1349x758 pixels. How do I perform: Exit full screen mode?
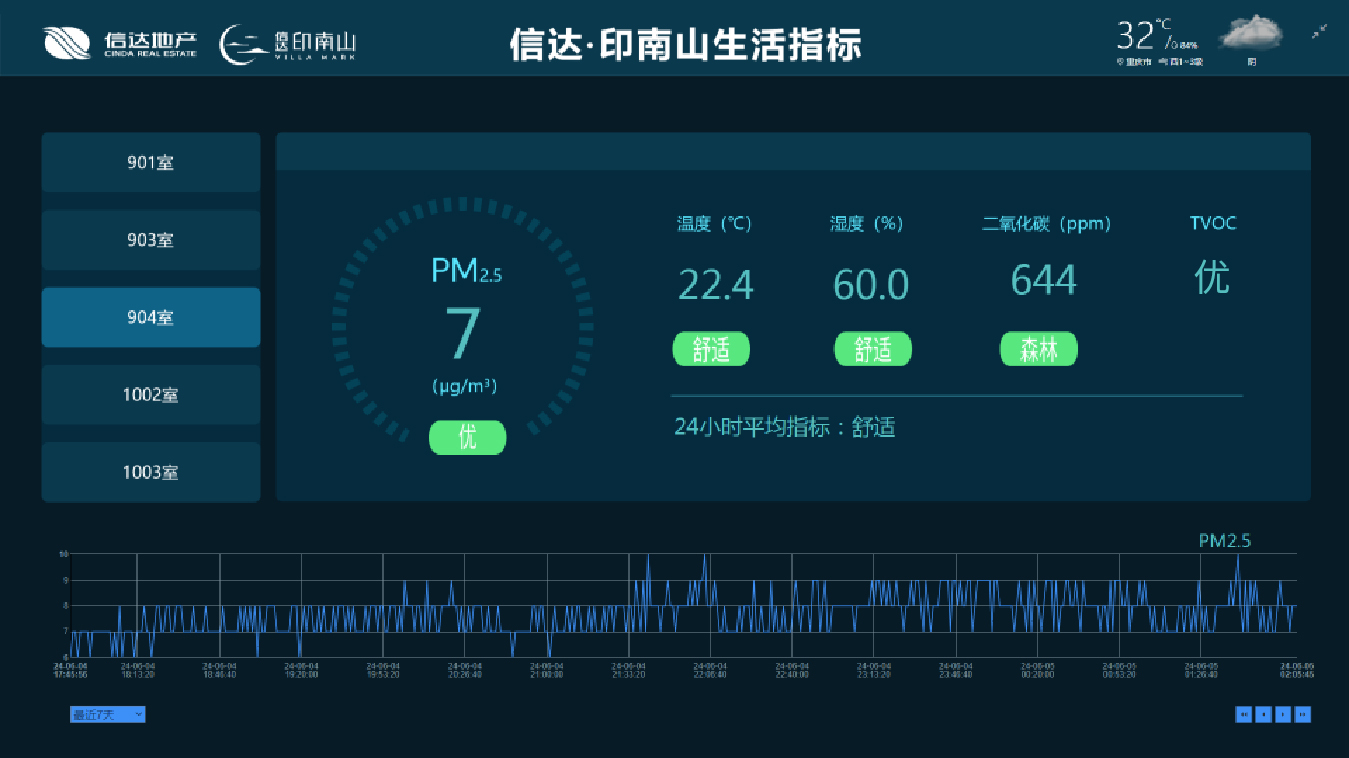coord(1320,32)
